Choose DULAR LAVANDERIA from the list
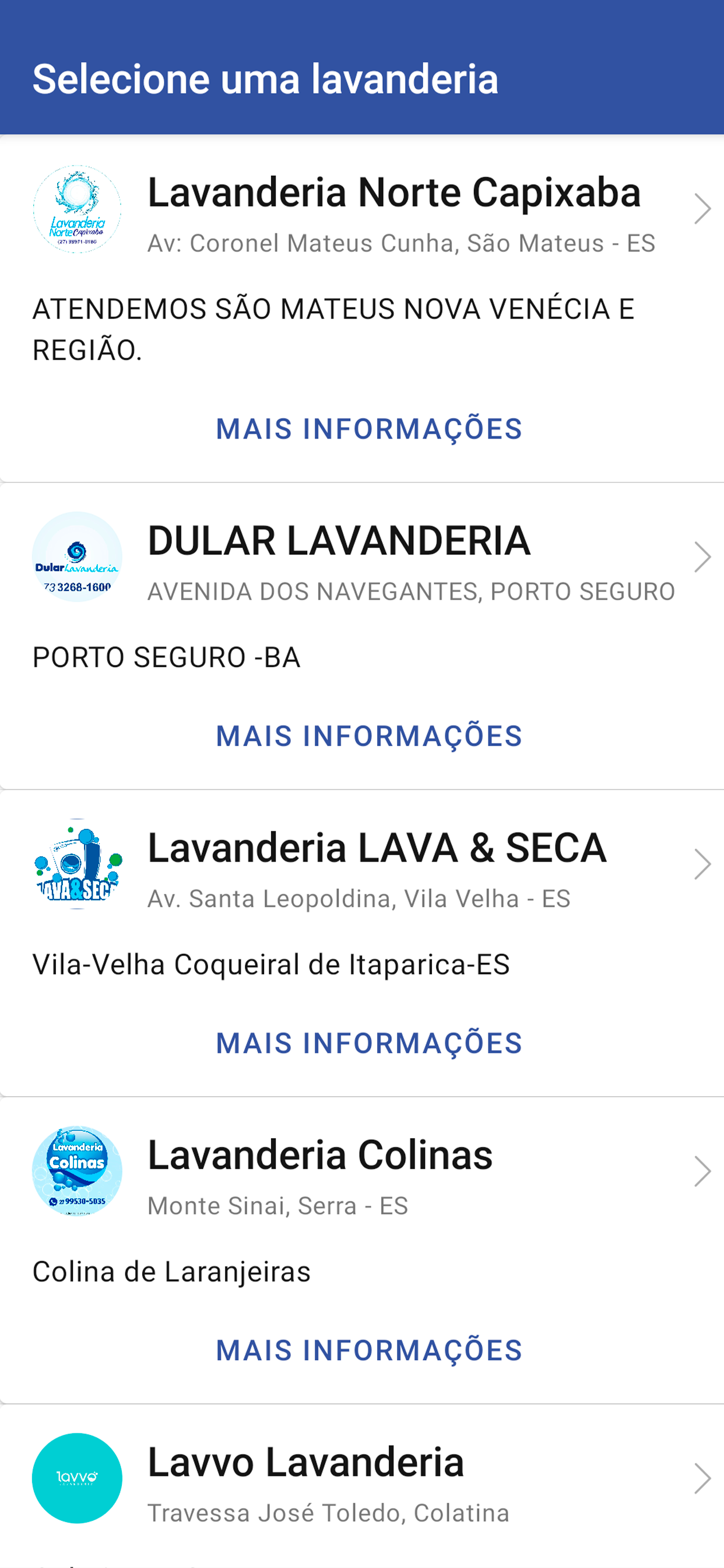This screenshot has height=1568, width=724. point(362,557)
